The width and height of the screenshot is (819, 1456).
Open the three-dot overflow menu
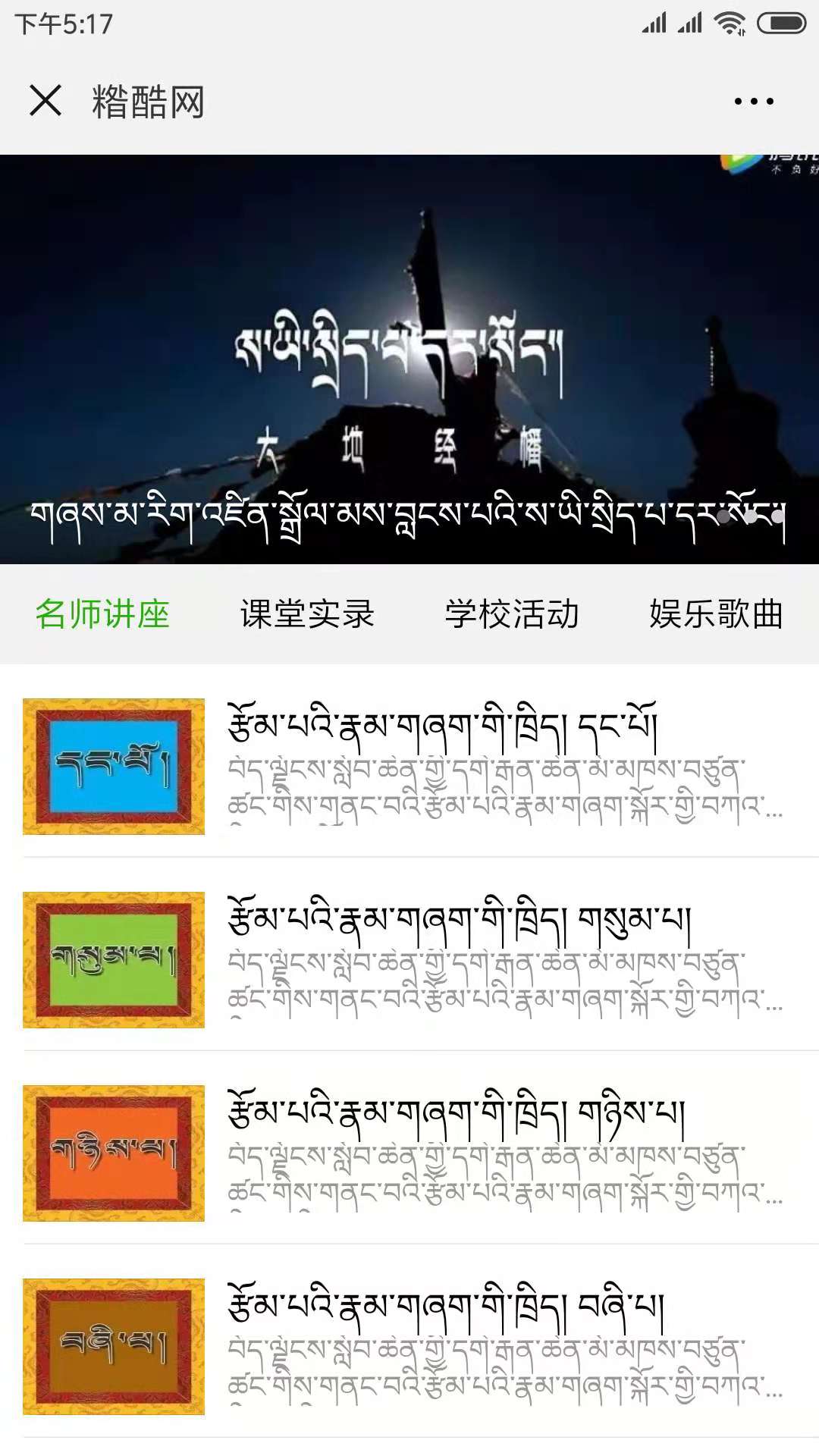[x=754, y=101]
